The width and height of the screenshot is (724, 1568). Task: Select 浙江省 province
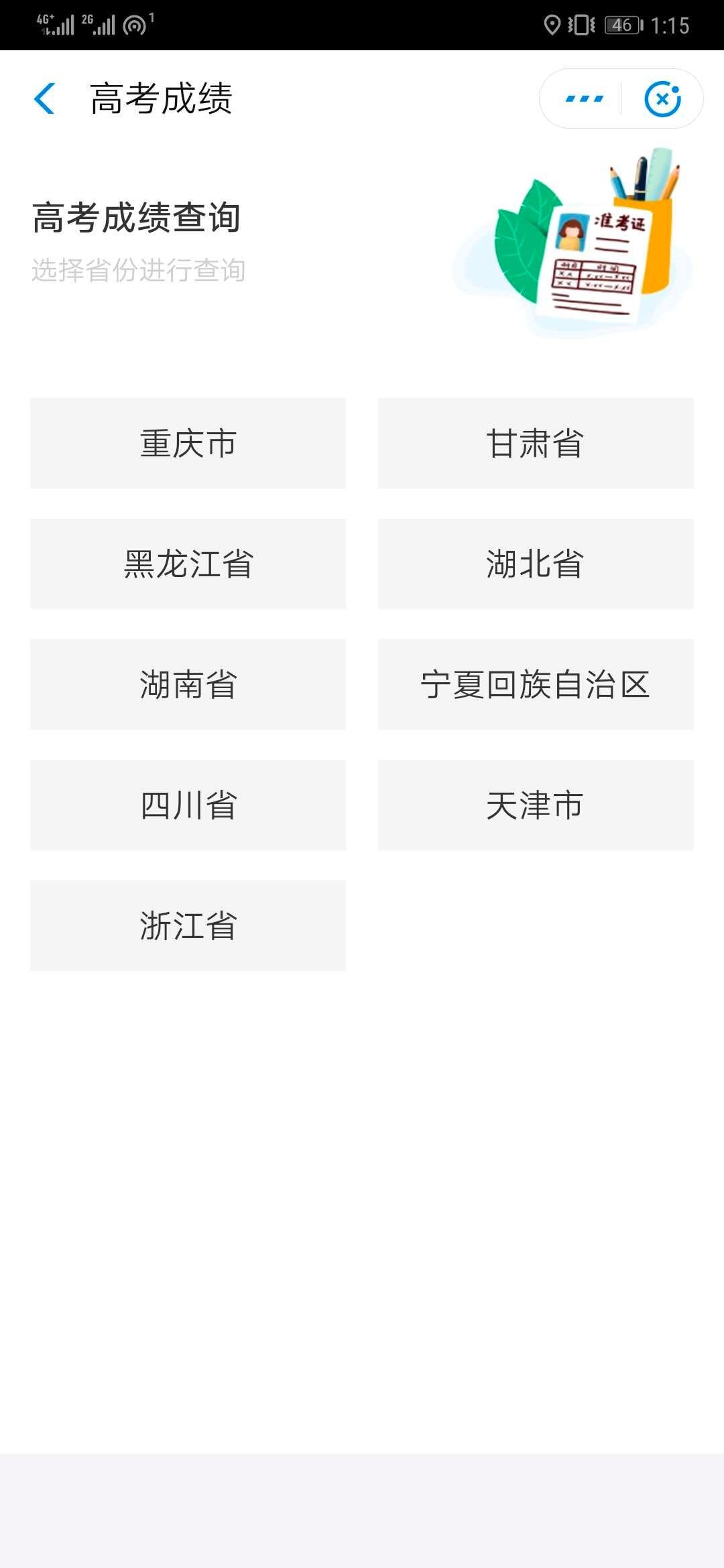click(x=188, y=925)
